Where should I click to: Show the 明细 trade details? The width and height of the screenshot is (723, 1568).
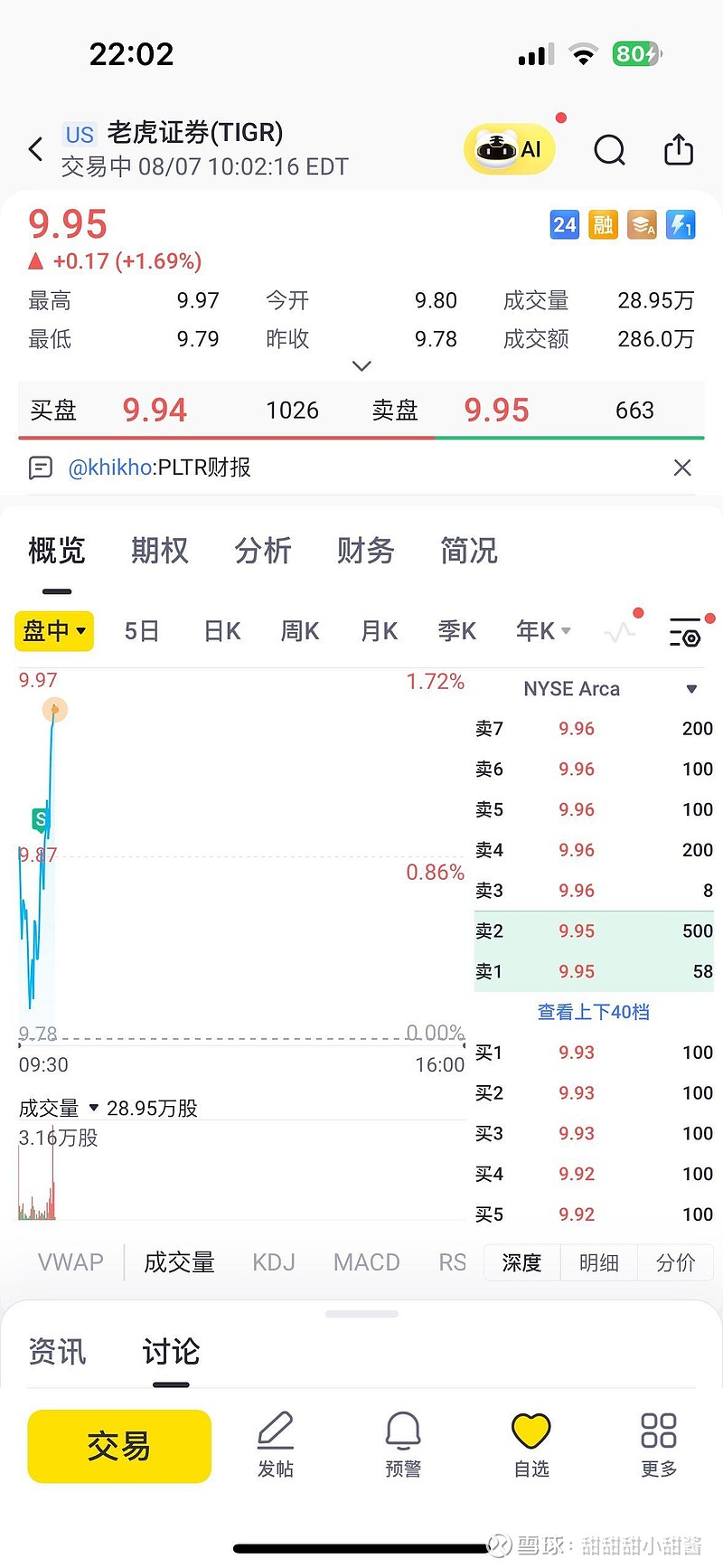(598, 1262)
